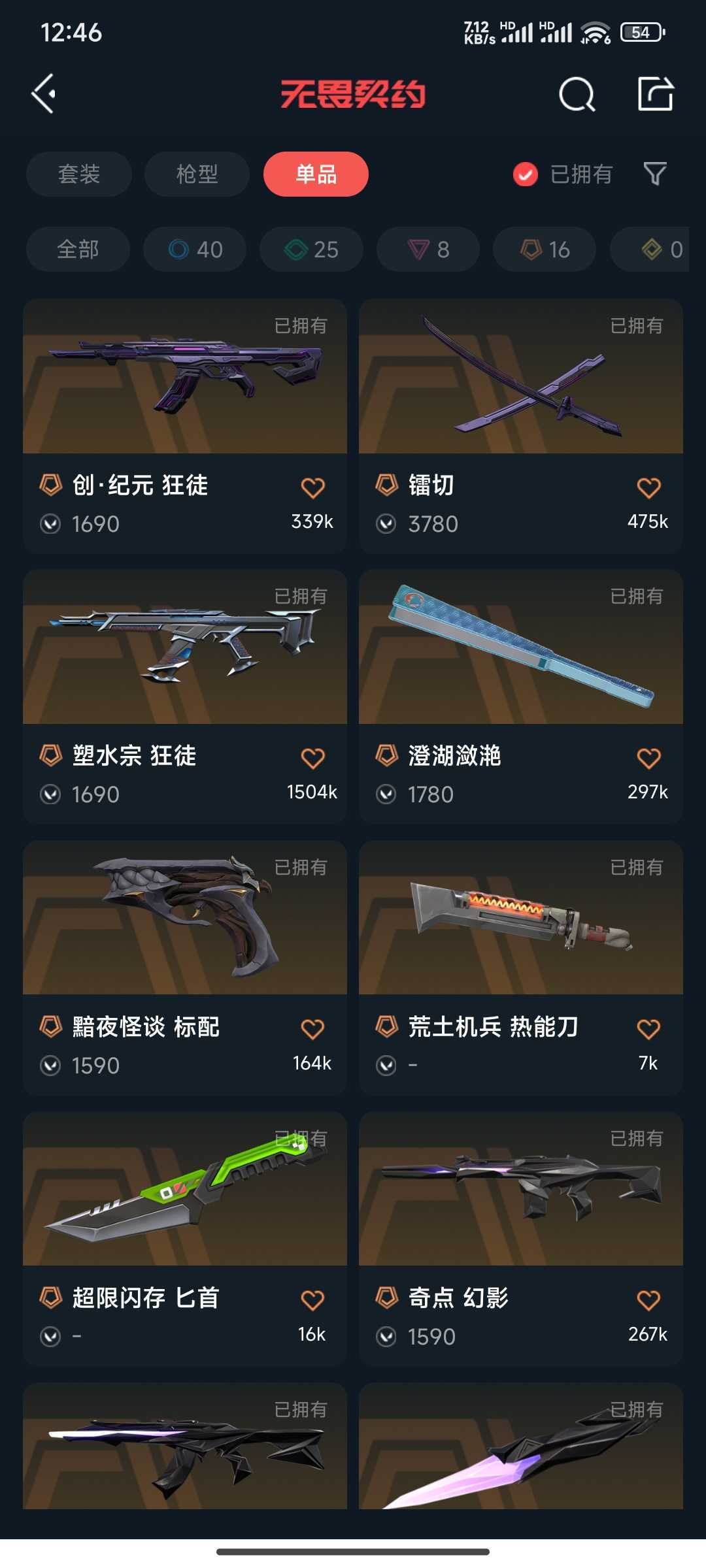
Task: Filter by the blue tier chip 40
Action: pos(195,250)
